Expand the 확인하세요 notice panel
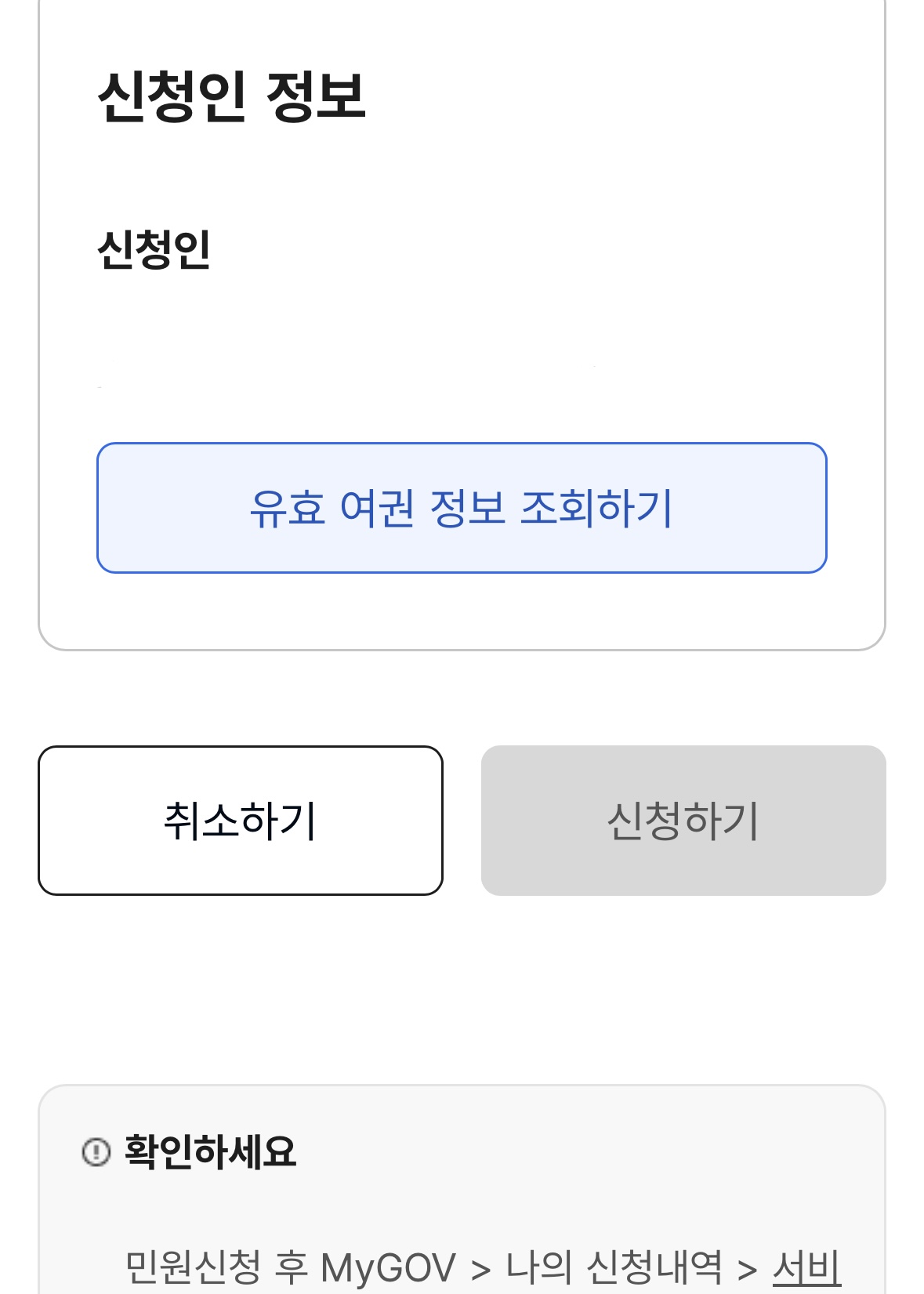This screenshot has height=1294, width=924. pyautogui.click(x=212, y=1152)
